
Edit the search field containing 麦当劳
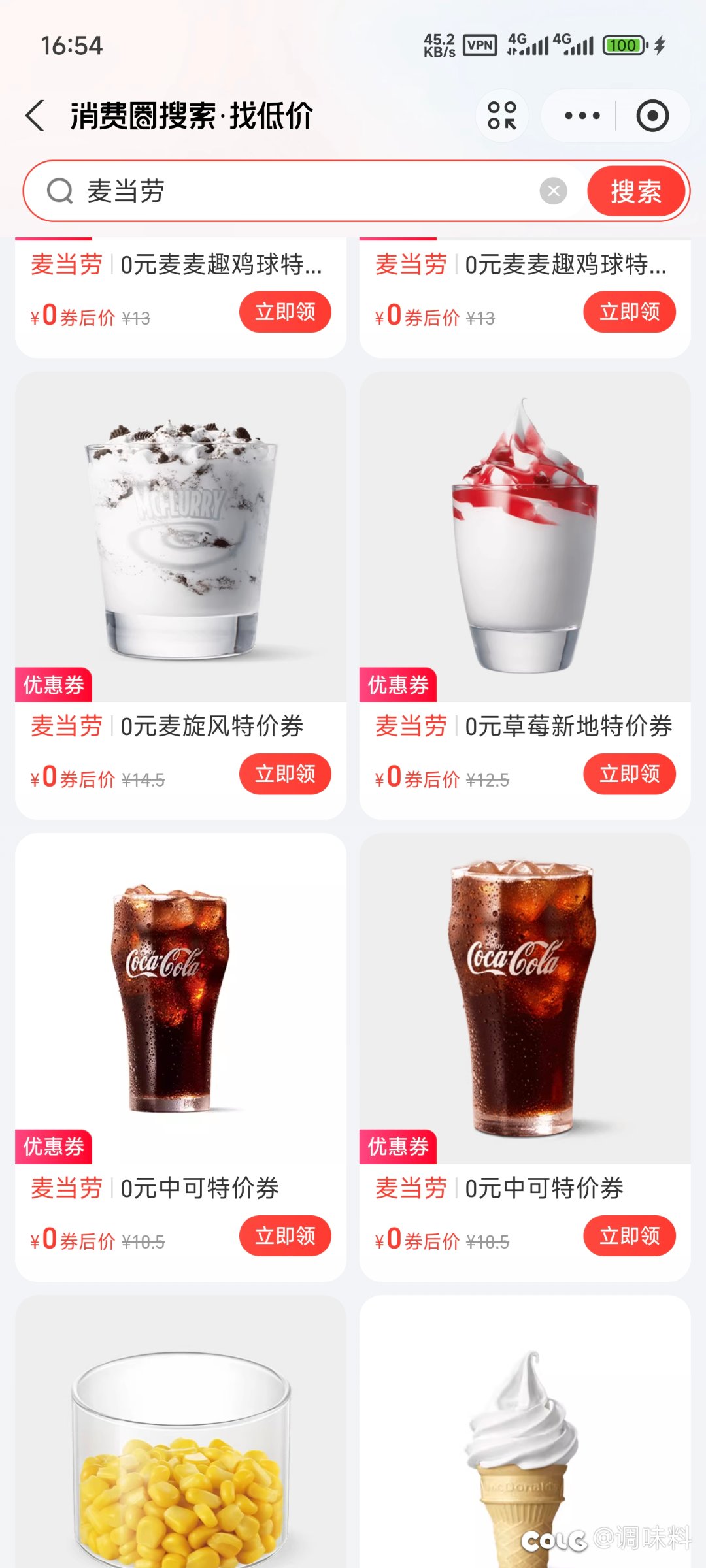(x=307, y=191)
